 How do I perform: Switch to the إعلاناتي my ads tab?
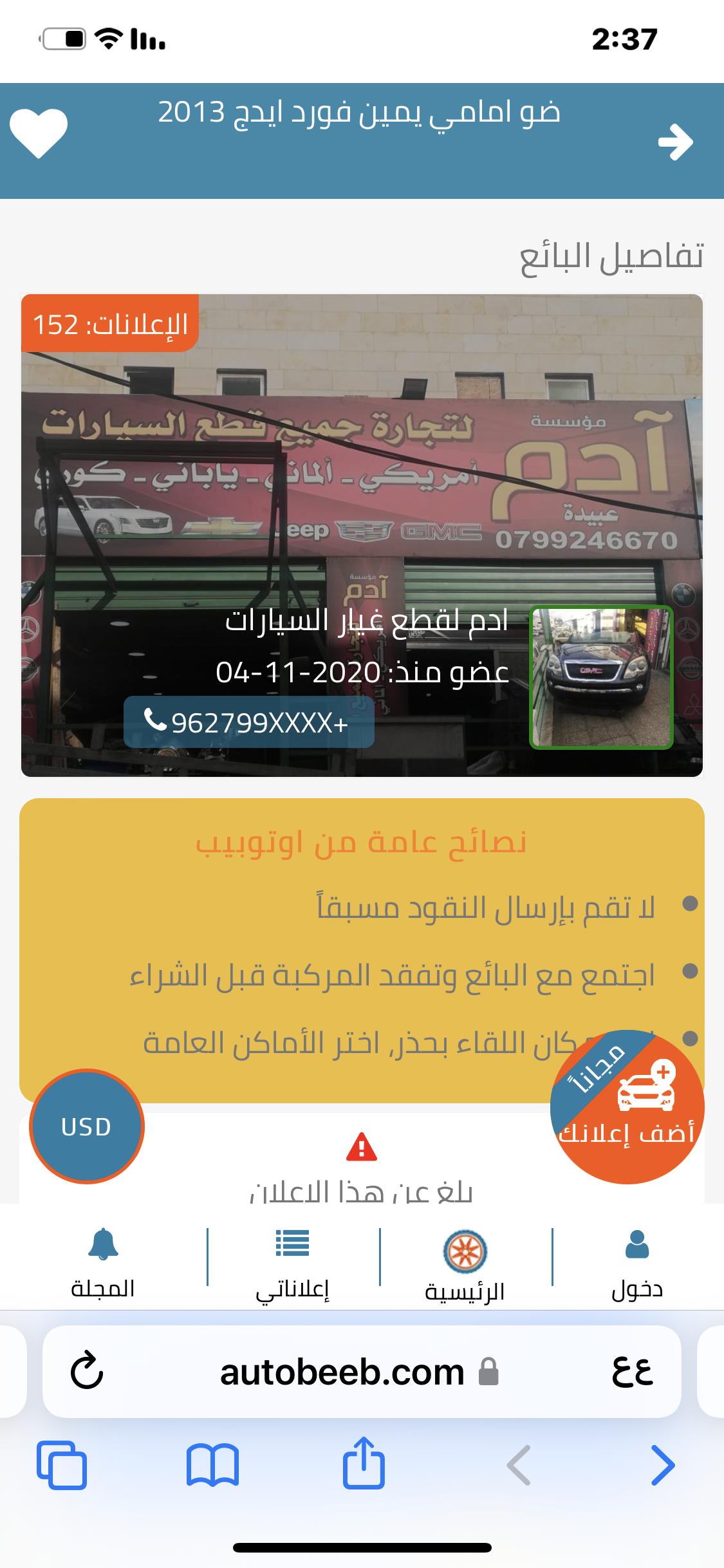coord(293,1262)
